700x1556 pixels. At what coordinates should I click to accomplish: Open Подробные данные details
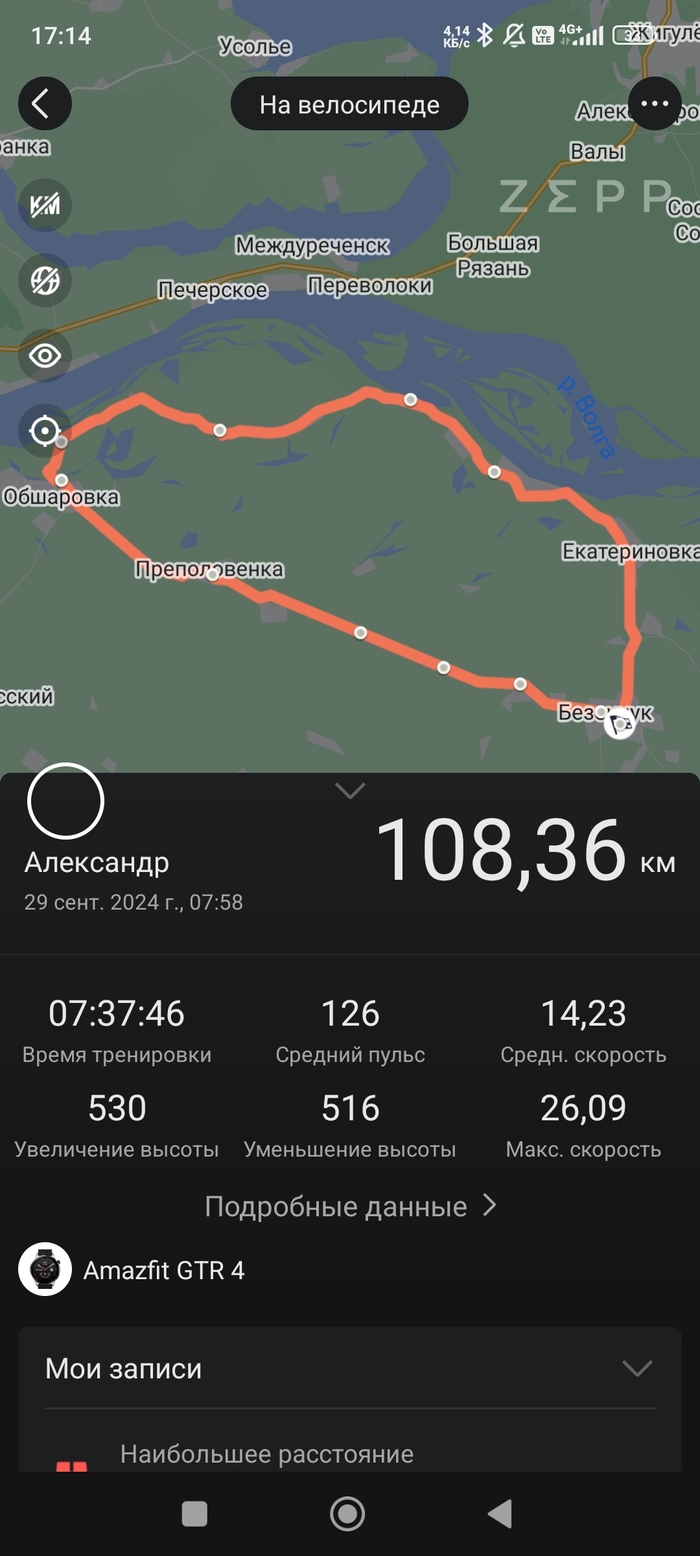350,1206
